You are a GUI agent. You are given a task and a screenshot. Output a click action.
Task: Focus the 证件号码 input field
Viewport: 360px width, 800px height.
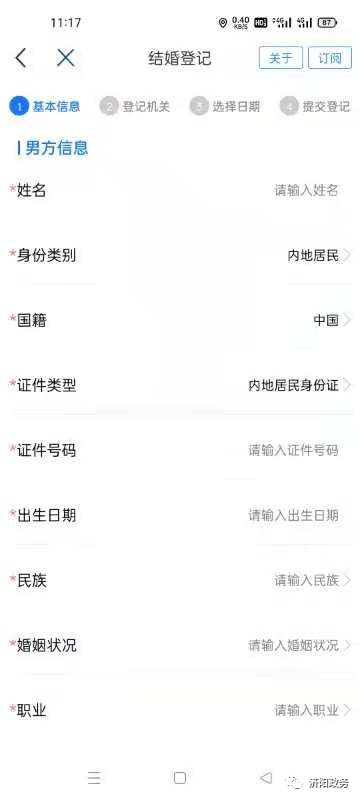point(181,451)
